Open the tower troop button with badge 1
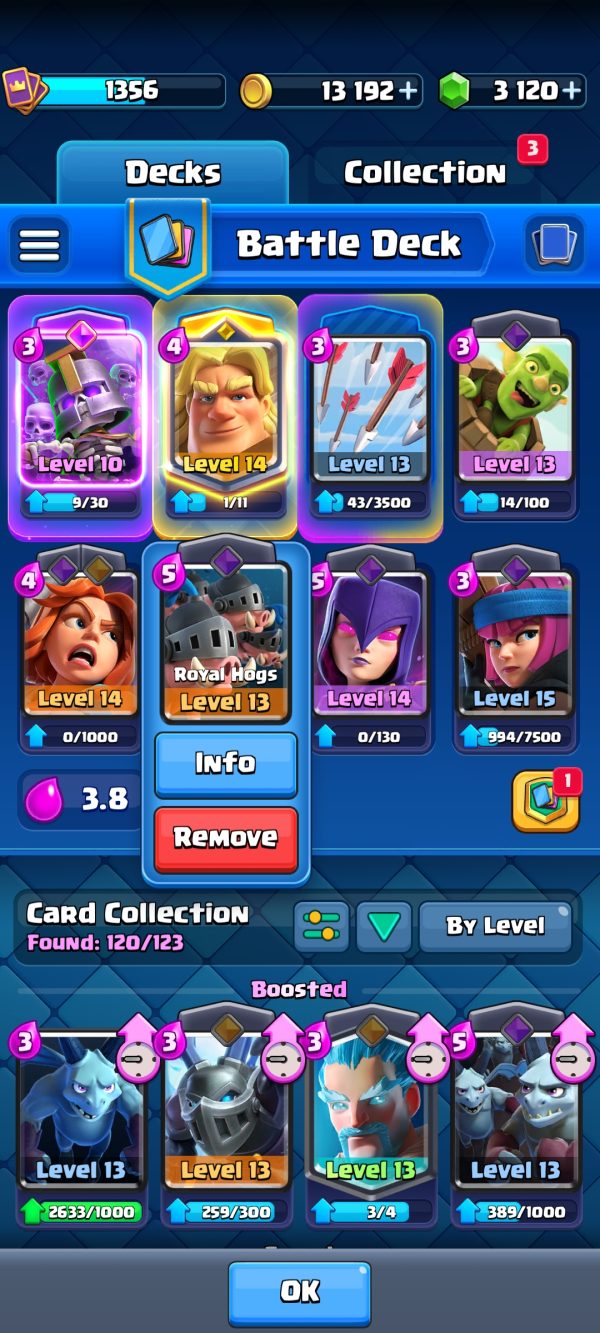600x1333 pixels. [x=546, y=801]
